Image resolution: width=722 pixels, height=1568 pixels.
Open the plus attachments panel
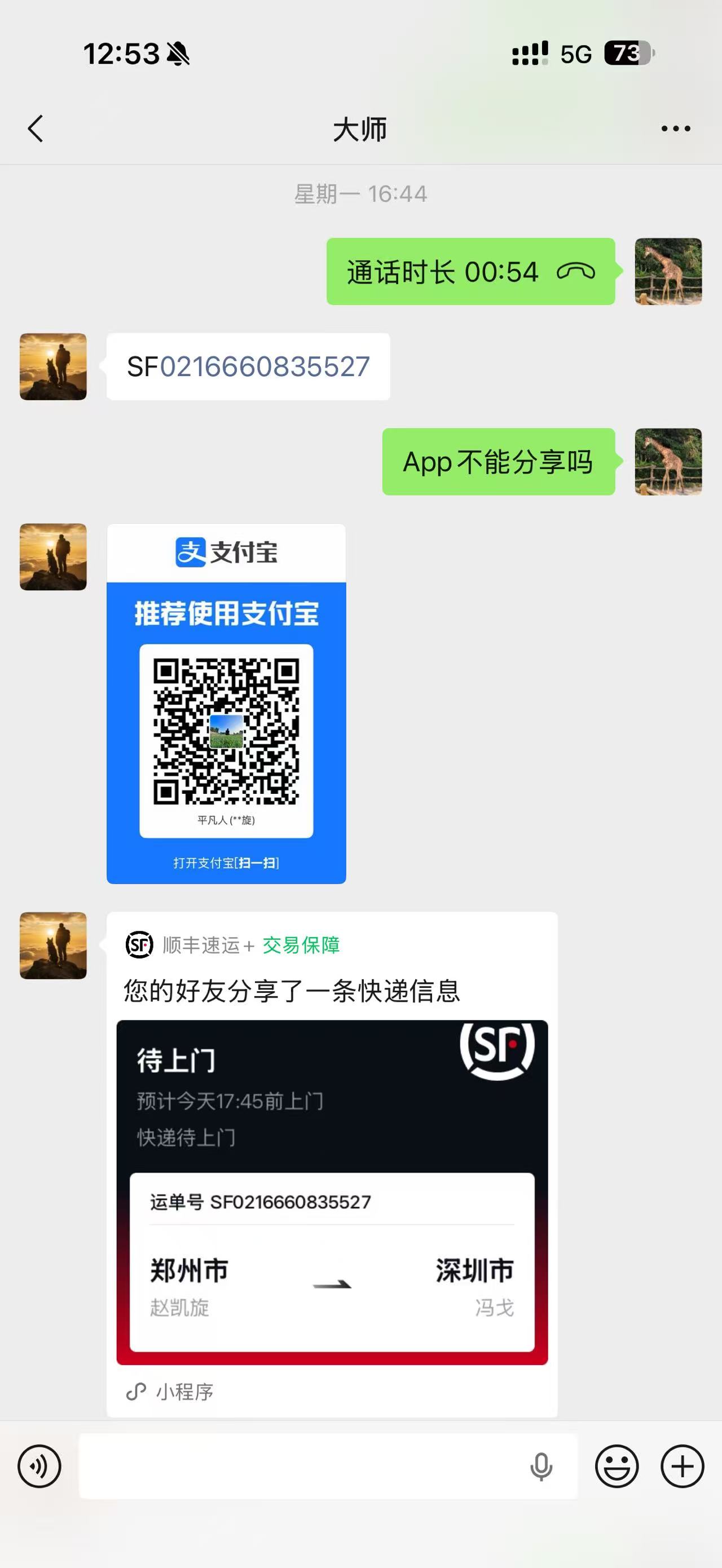(683, 1467)
